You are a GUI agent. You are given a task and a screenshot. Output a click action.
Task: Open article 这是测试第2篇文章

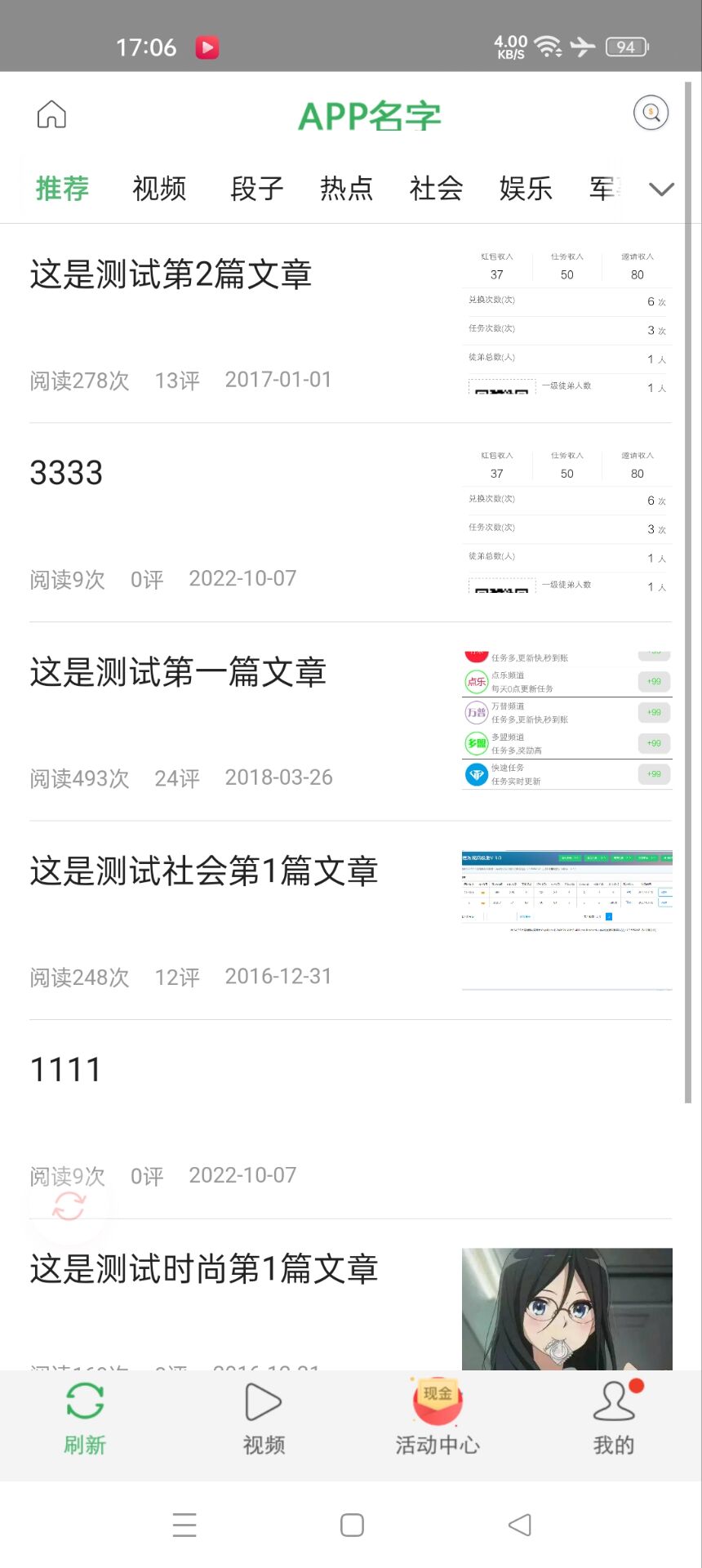[171, 274]
